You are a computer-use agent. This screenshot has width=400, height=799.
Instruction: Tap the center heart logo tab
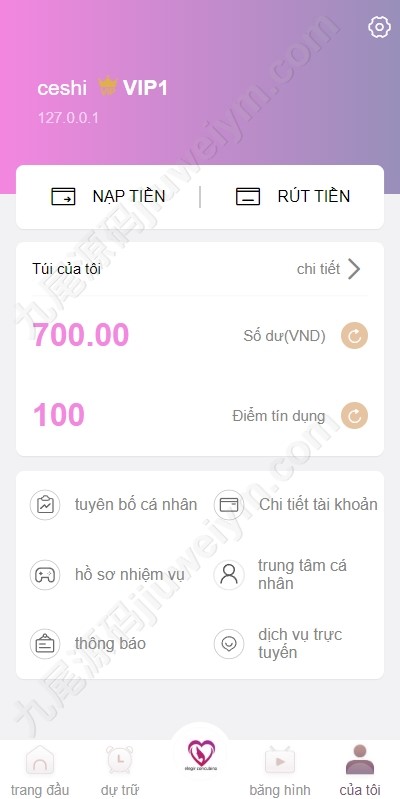tap(201, 754)
